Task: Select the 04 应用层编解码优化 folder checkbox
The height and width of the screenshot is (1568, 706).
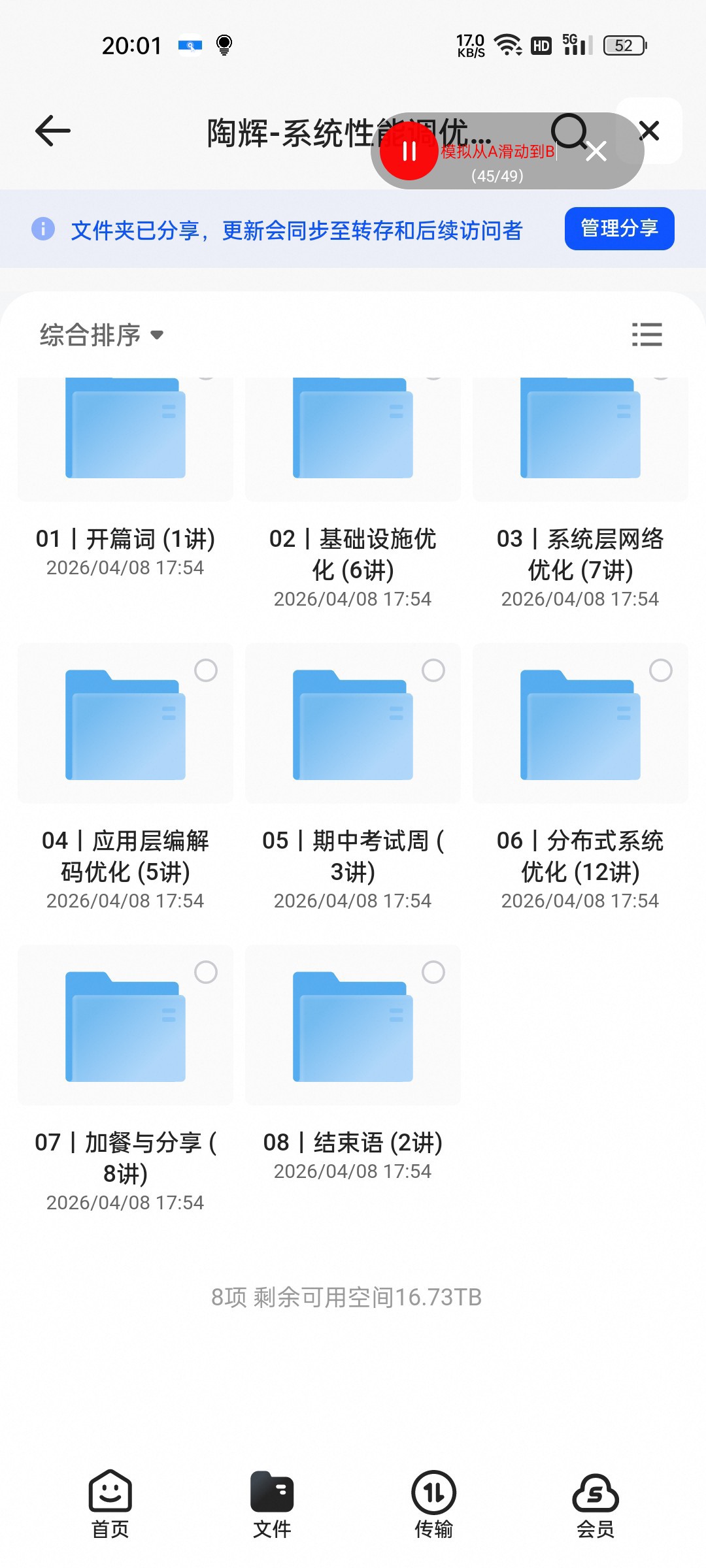Action: point(206,670)
